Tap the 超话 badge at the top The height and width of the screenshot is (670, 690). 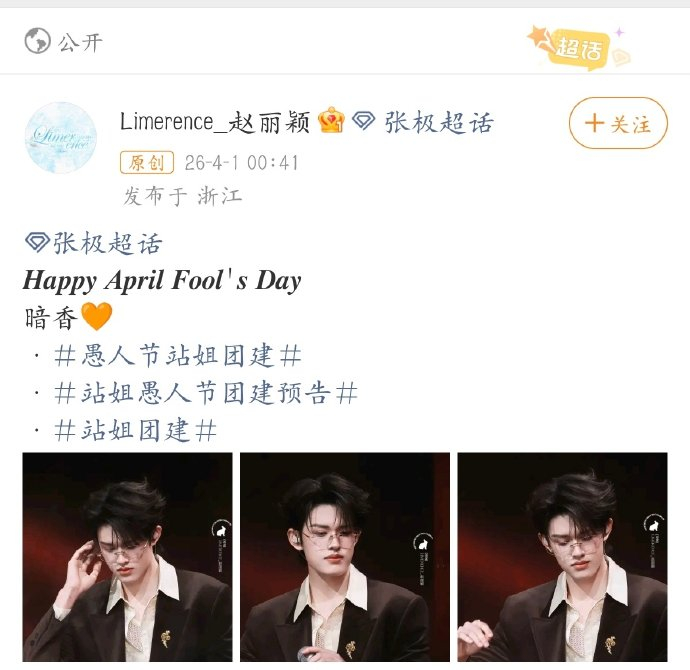(578, 47)
